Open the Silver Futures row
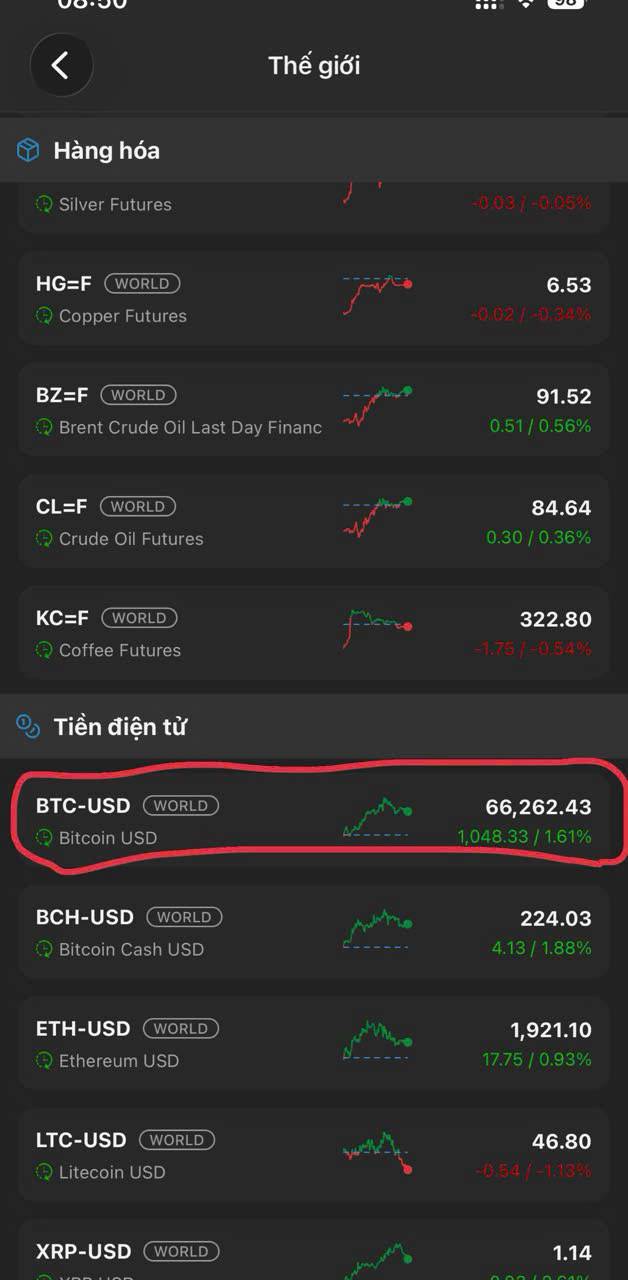The height and width of the screenshot is (1280, 628). point(314,208)
